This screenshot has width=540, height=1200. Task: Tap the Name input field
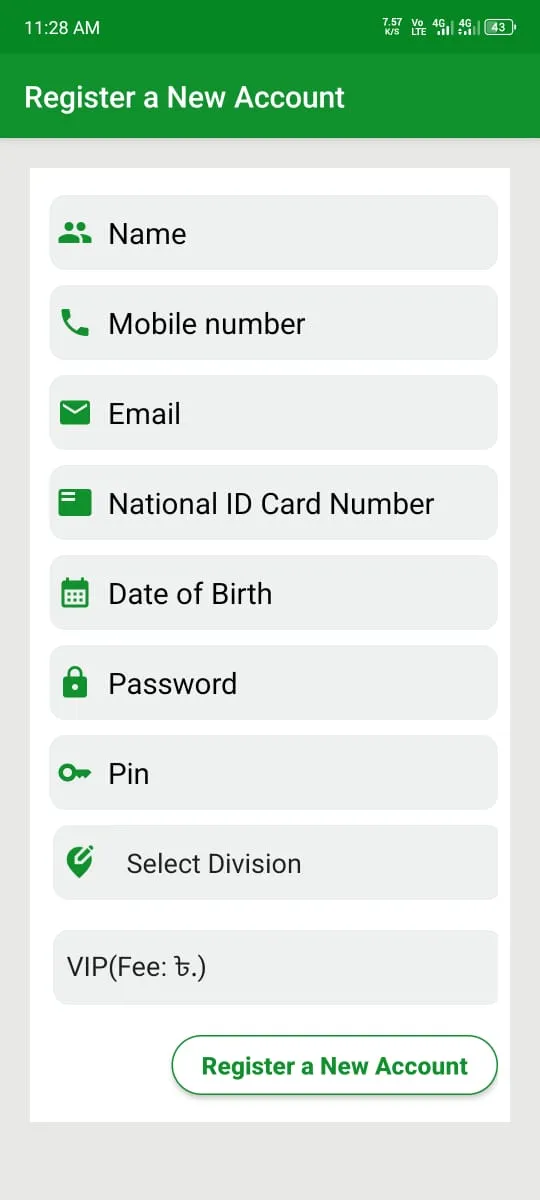coord(273,233)
